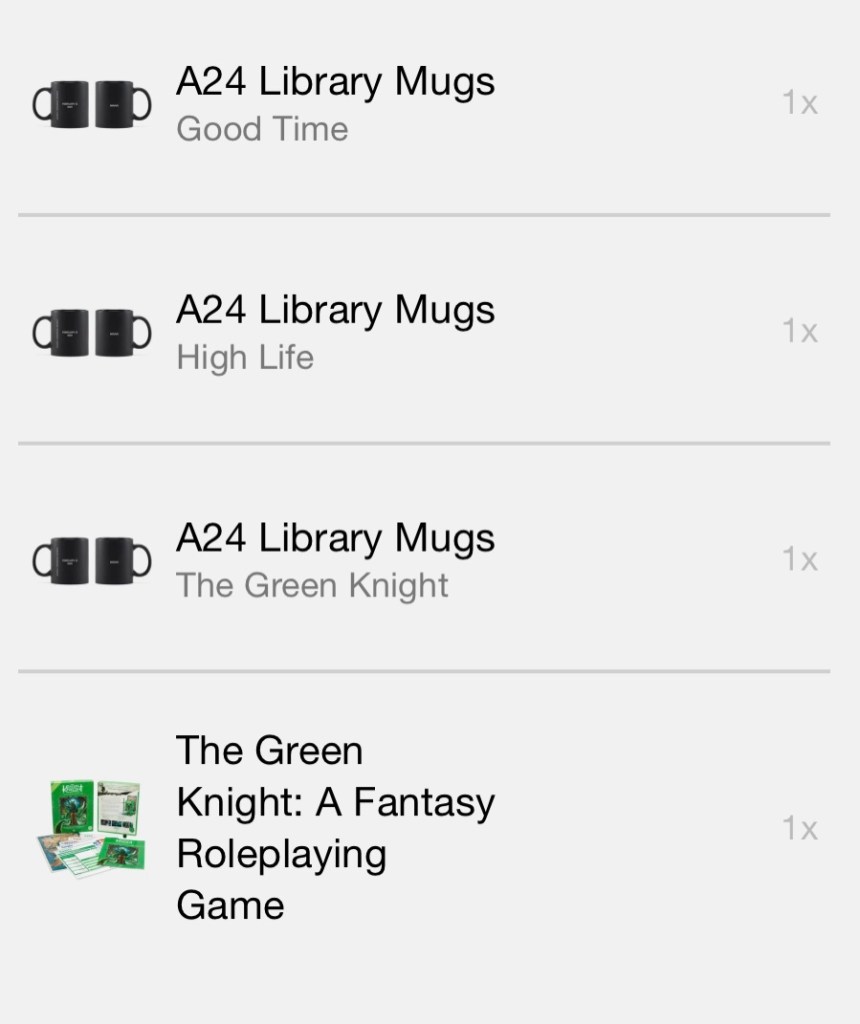View the A24 Library Mugs High Life item
Screen dimensions: 860x1024
[x=335, y=332]
